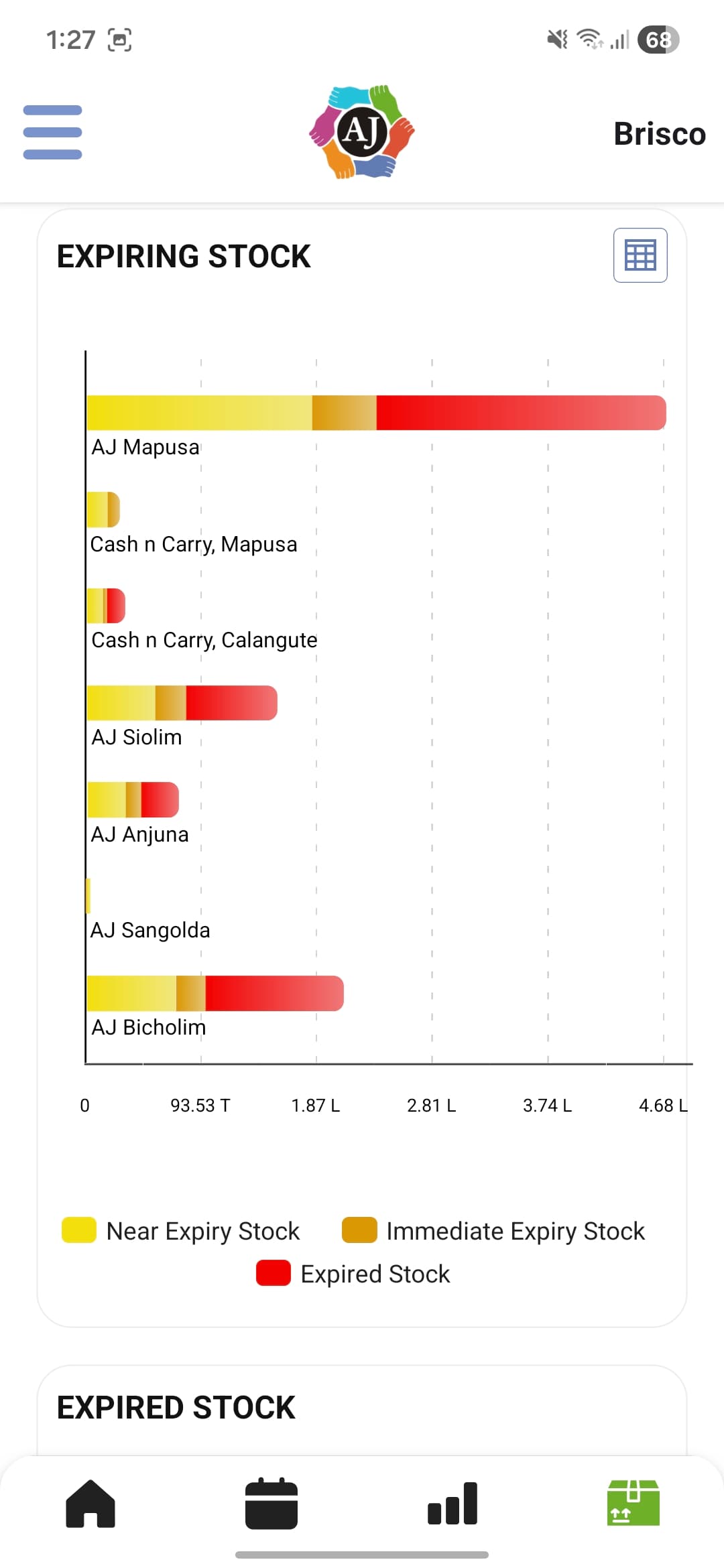Open the bar chart analytics tab

(452, 1503)
